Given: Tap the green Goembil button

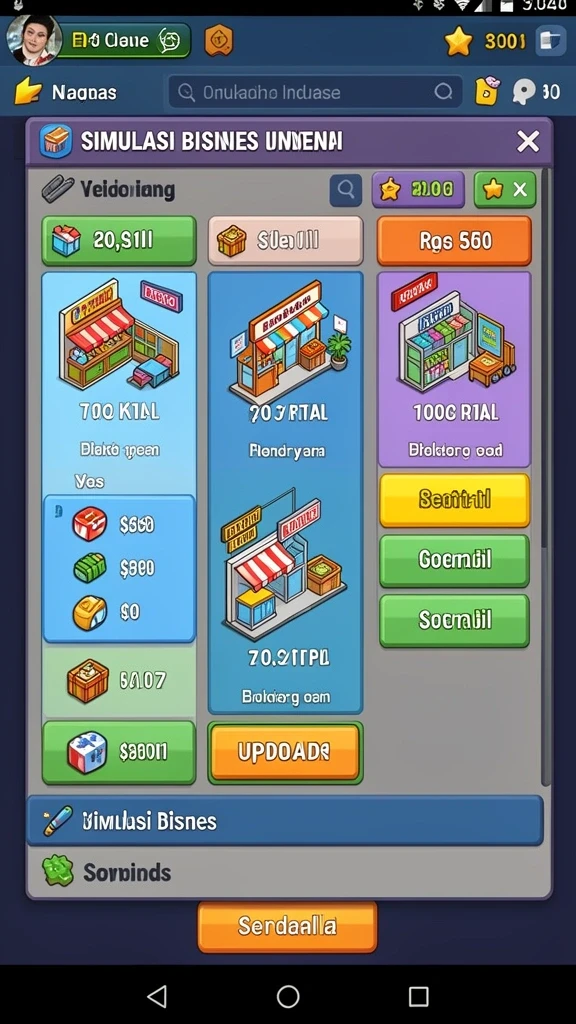Looking at the screenshot, I should pyautogui.click(x=455, y=560).
